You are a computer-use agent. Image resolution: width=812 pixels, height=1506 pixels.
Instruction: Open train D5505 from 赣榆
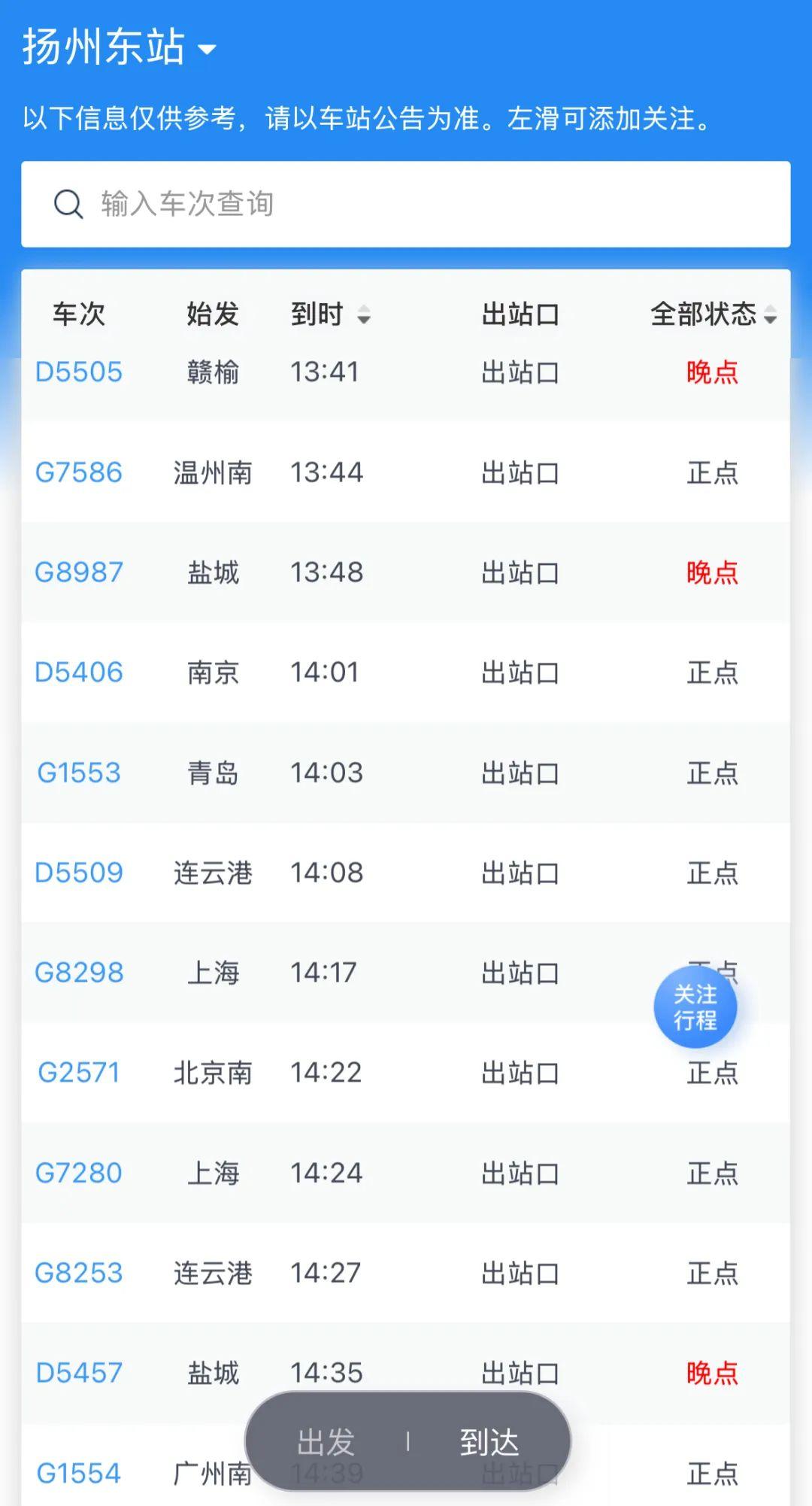point(79,372)
